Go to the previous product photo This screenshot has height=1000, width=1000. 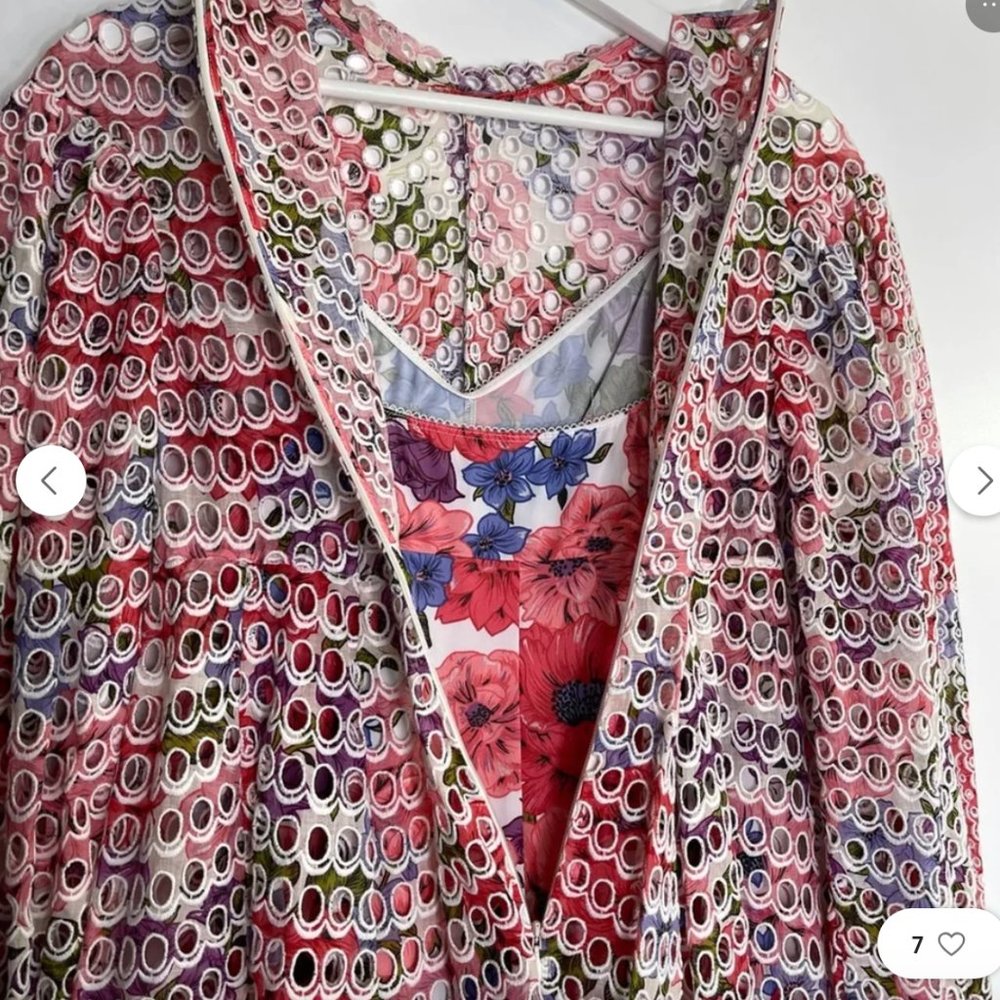tap(50, 481)
